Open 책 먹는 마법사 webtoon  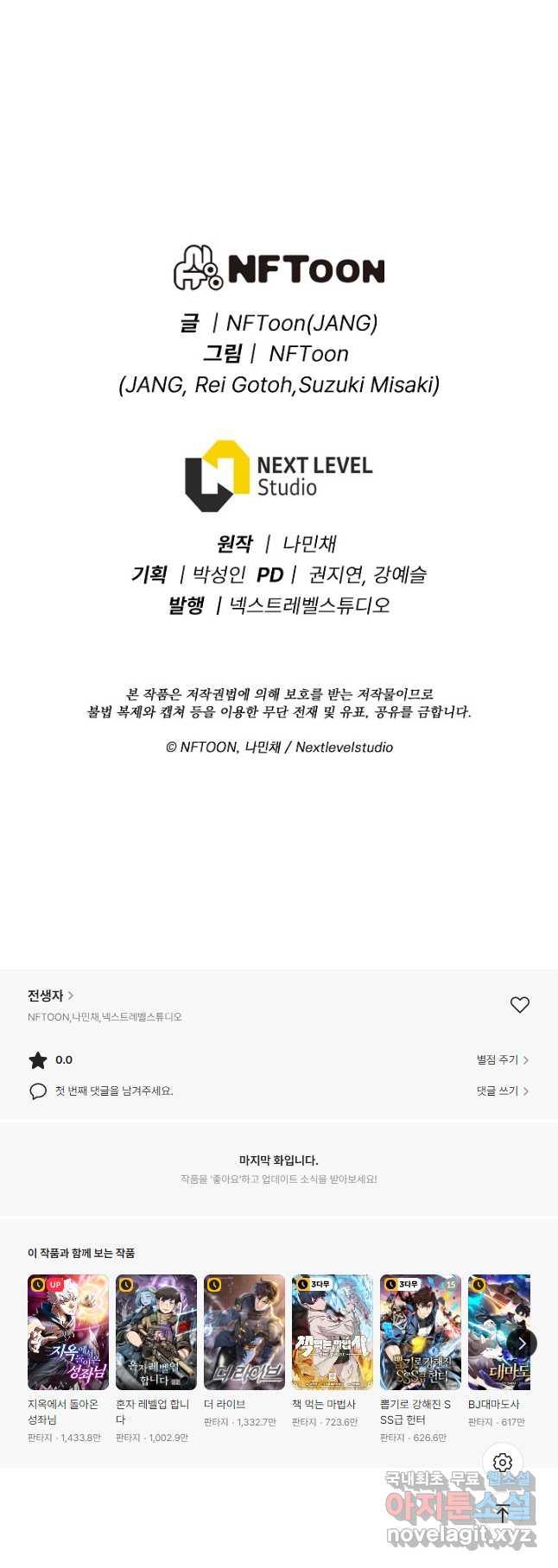point(333,1332)
